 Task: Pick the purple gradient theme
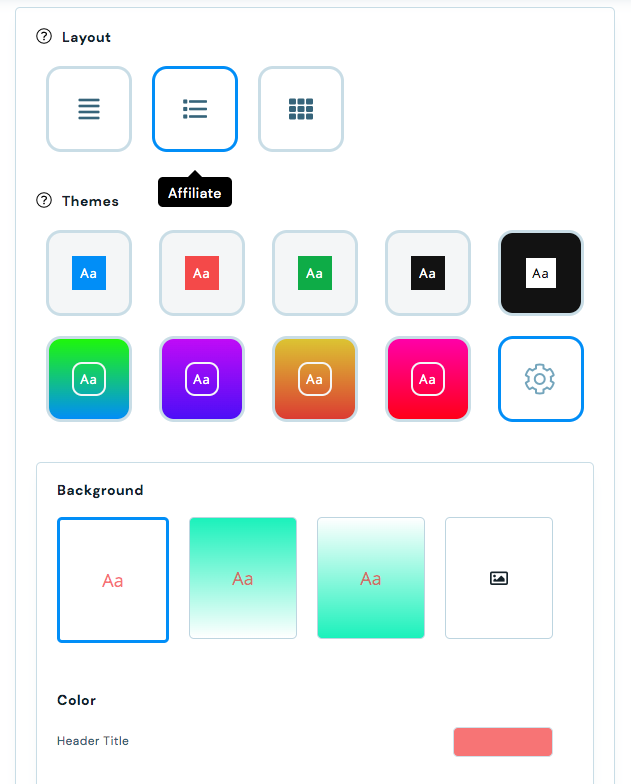202,379
